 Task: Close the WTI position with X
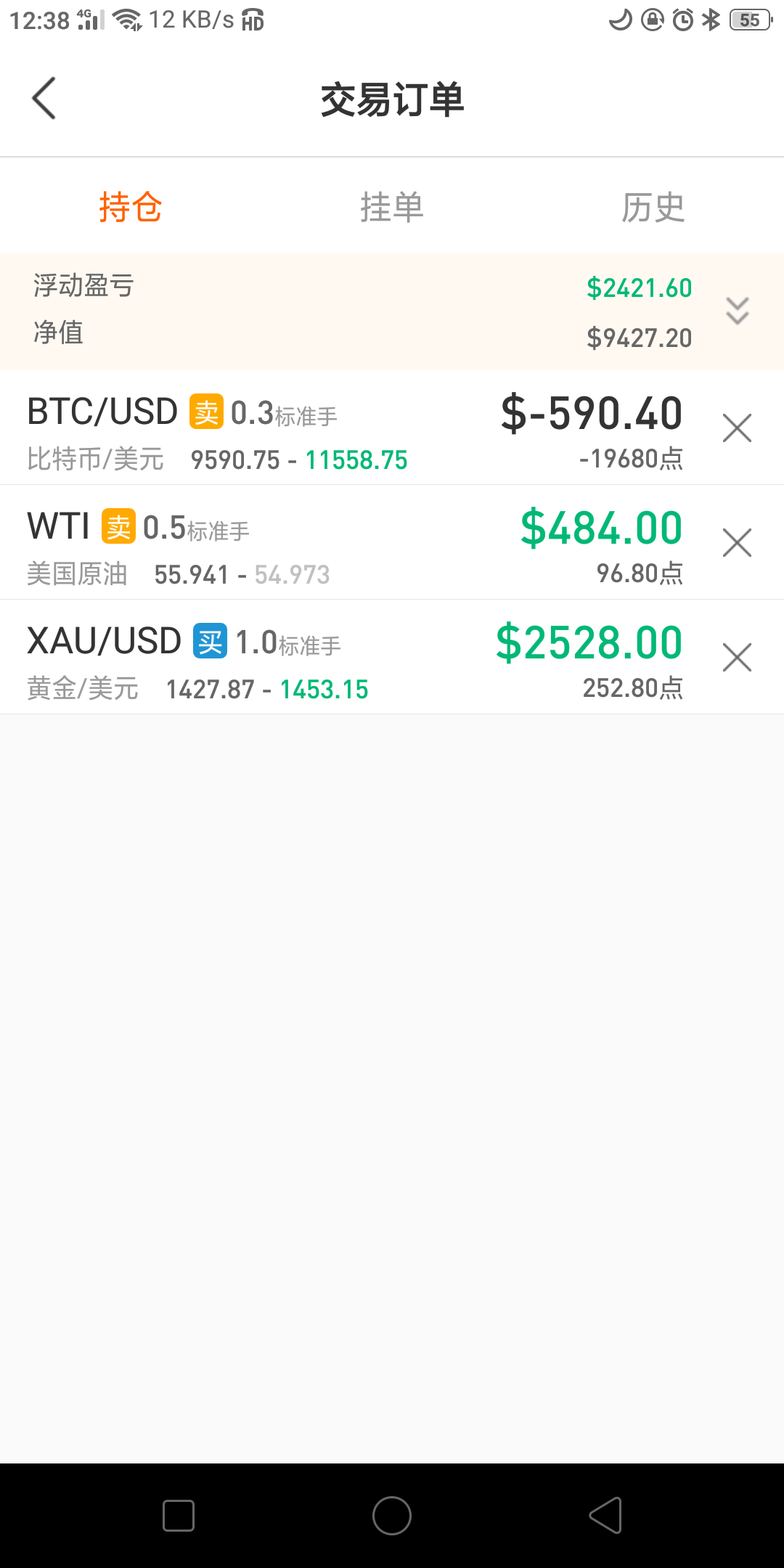point(738,542)
